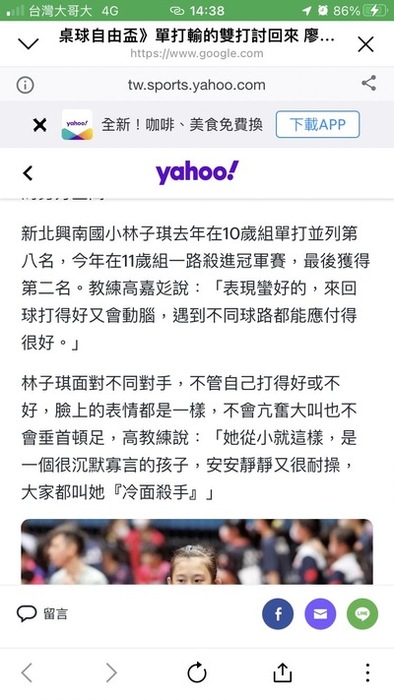Open the Yahoo logo homepage link

197,172
